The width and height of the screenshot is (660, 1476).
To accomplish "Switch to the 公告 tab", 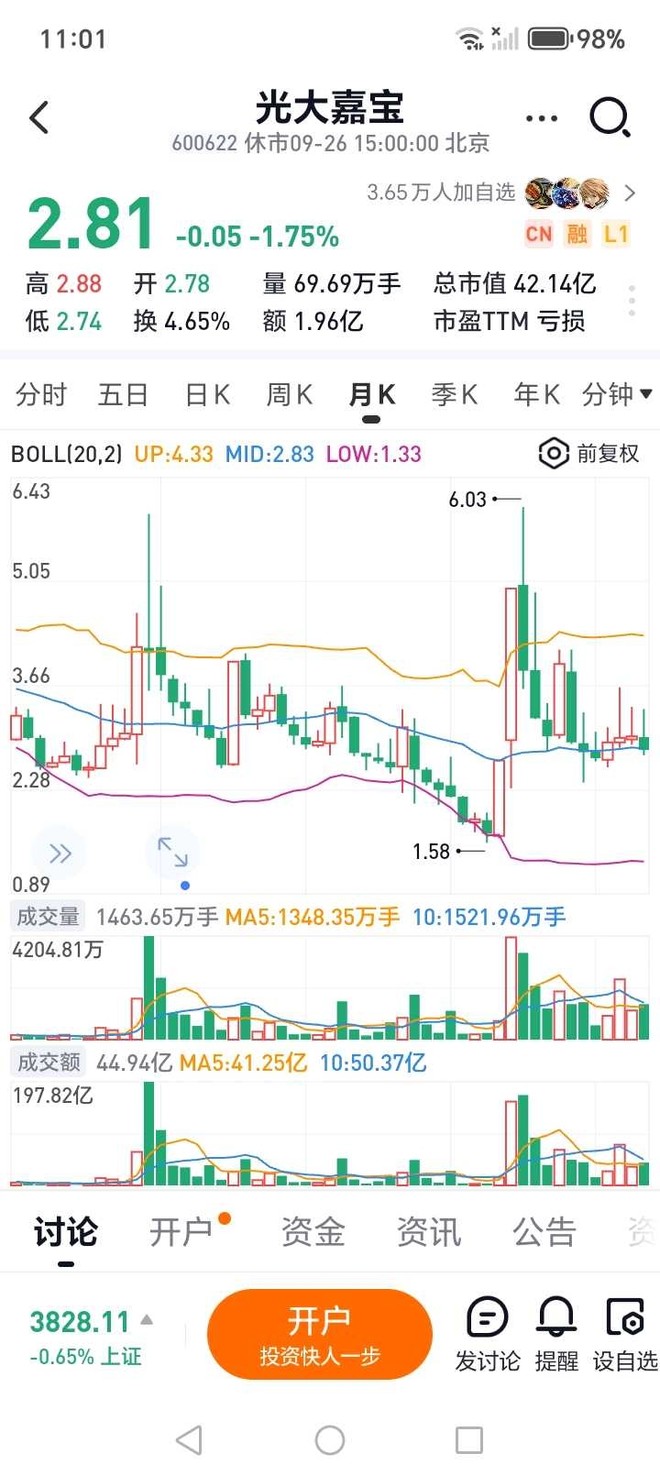I will [545, 1232].
